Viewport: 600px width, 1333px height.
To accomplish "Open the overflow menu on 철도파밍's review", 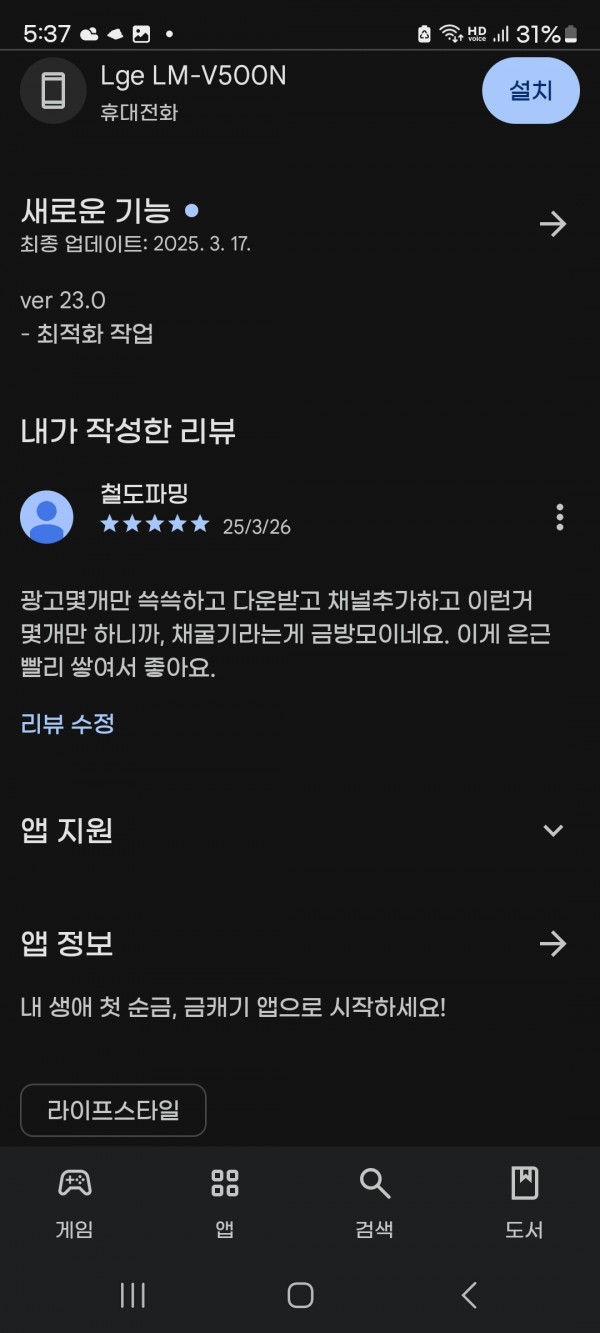I will click(x=559, y=517).
